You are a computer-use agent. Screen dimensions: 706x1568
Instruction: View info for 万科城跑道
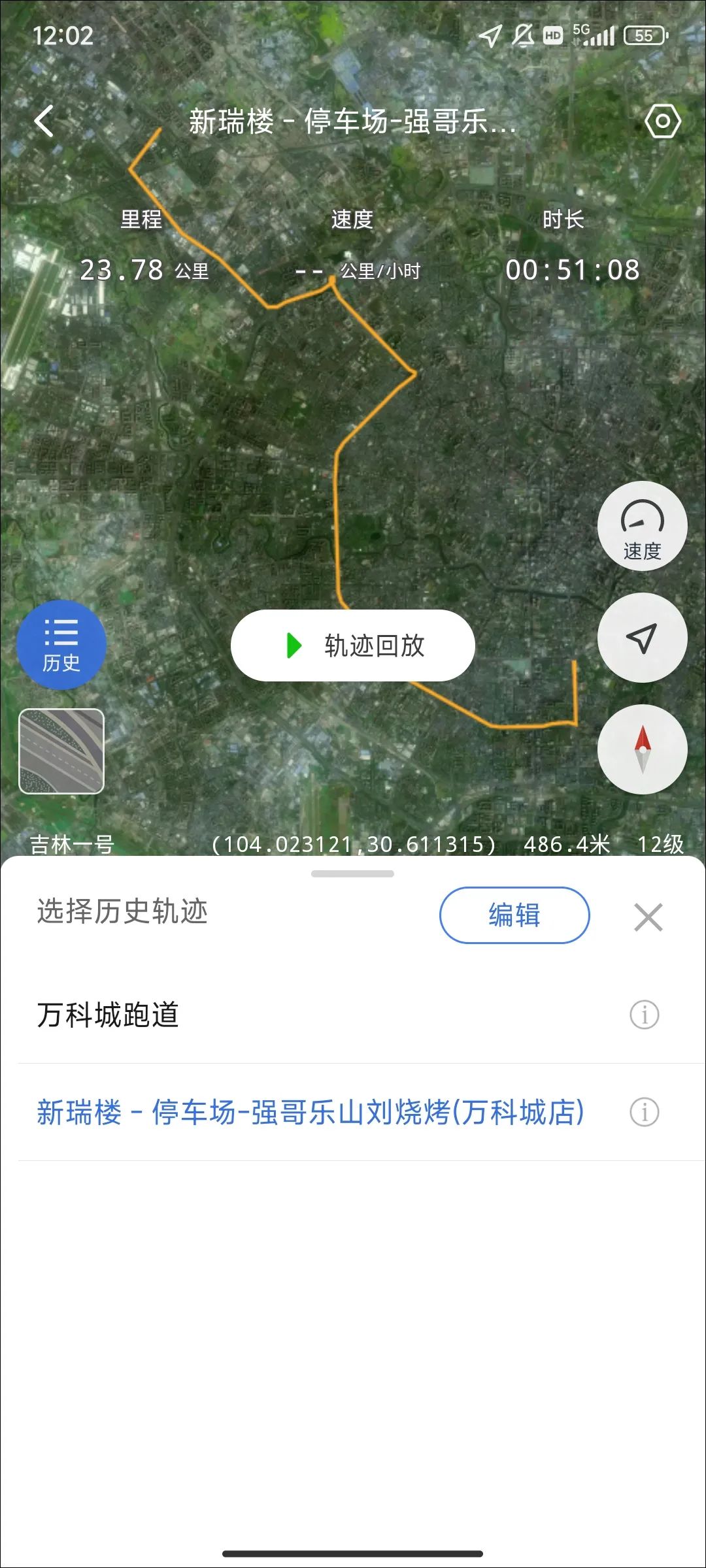[x=644, y=1015]
